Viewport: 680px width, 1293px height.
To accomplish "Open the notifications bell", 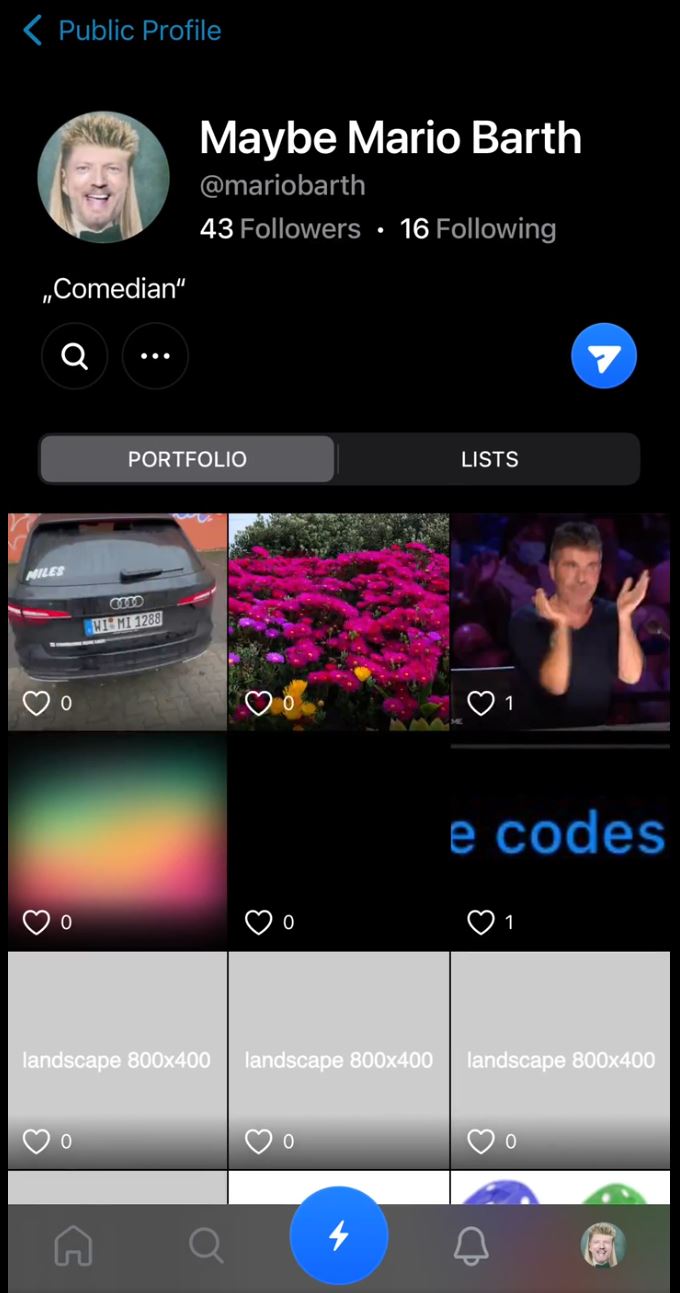I will coord(471,1246).
